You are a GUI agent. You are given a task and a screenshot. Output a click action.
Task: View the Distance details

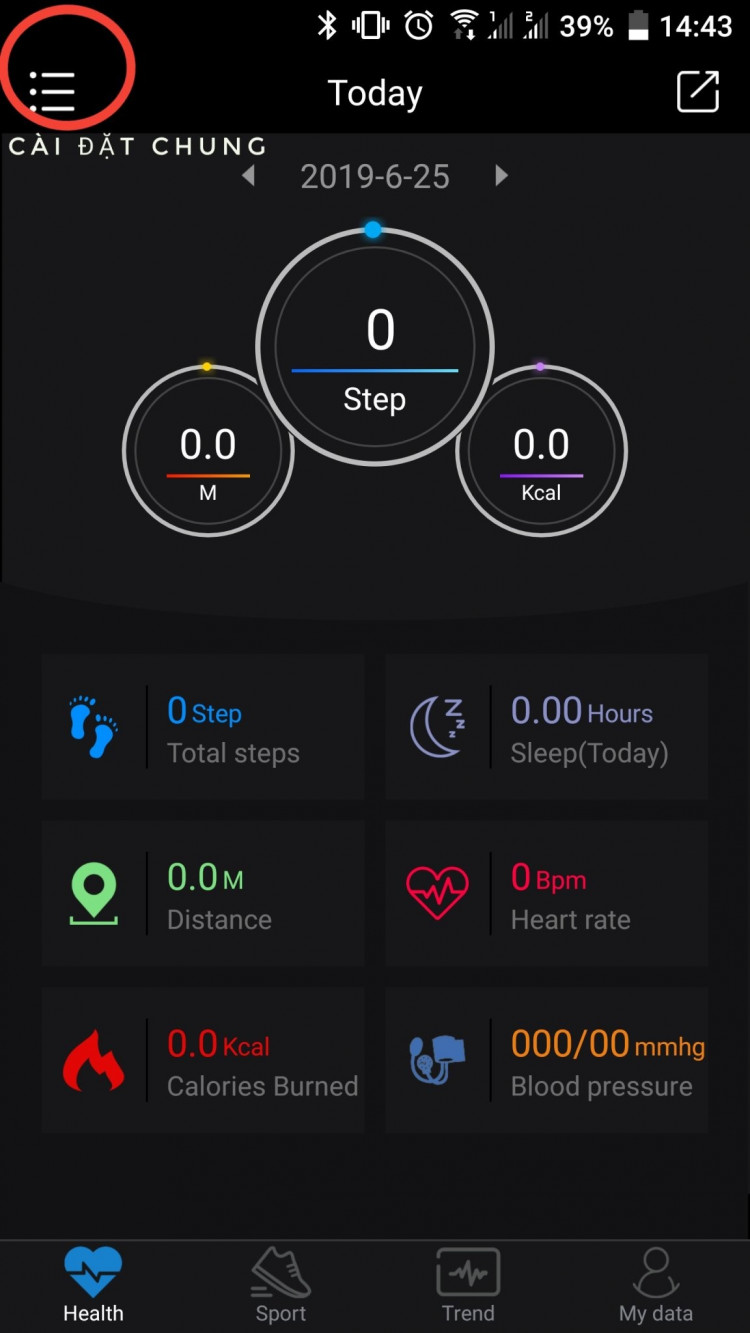(x=203, y=894)
